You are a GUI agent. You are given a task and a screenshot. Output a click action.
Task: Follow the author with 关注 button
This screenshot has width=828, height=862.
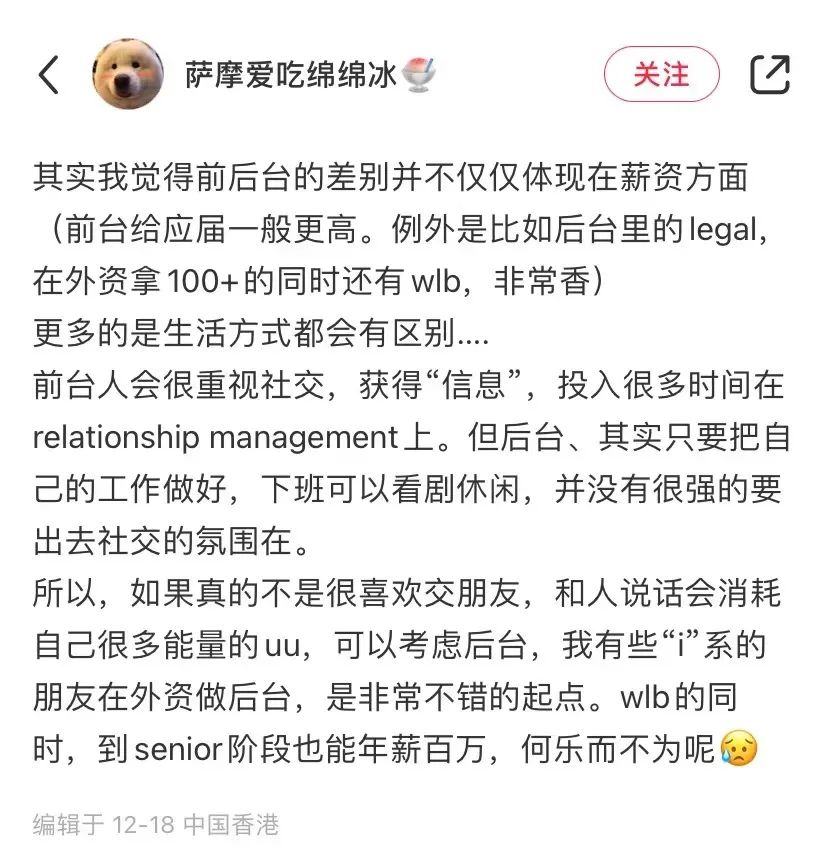(x=661, y=74)
